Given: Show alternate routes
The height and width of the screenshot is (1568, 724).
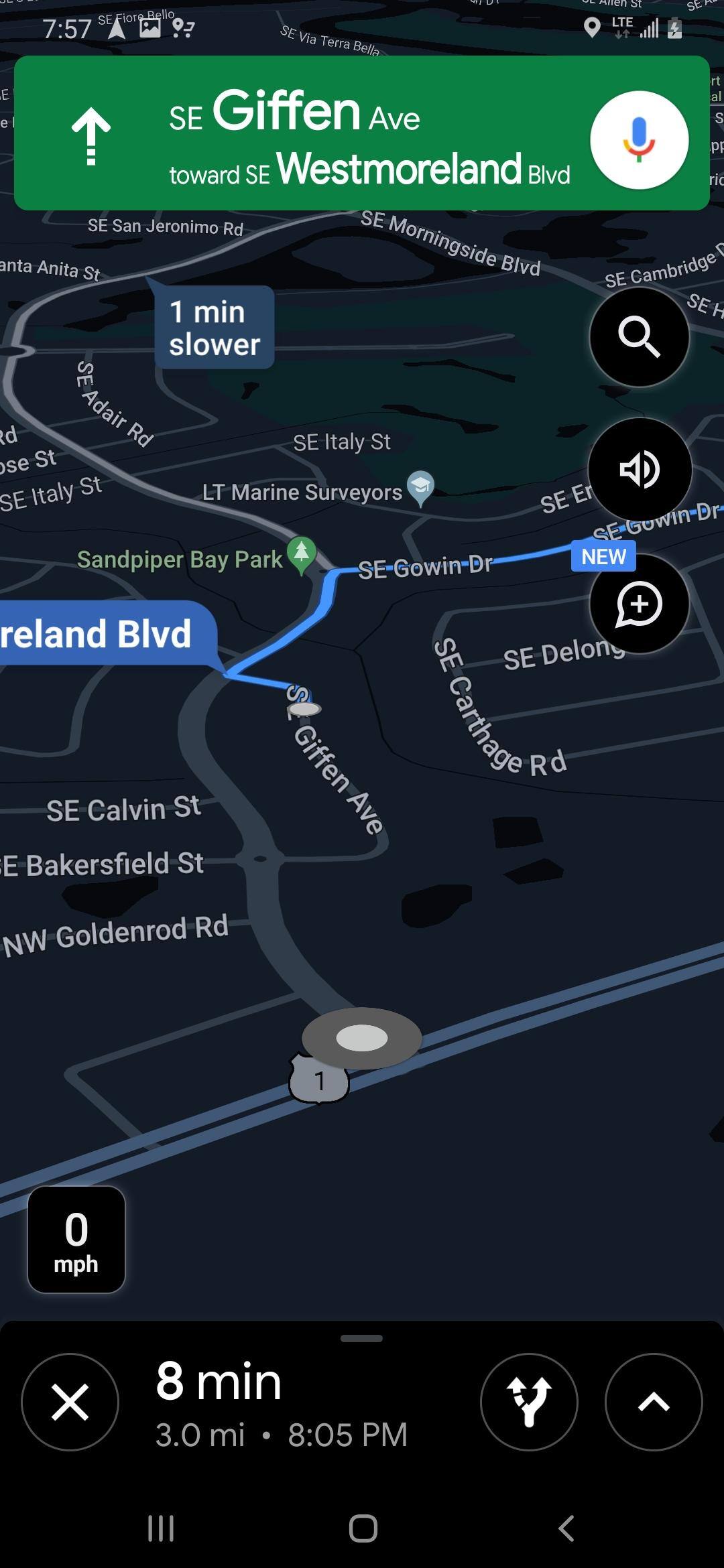Looking at the screenshot, I should (x=529, y=1402).
